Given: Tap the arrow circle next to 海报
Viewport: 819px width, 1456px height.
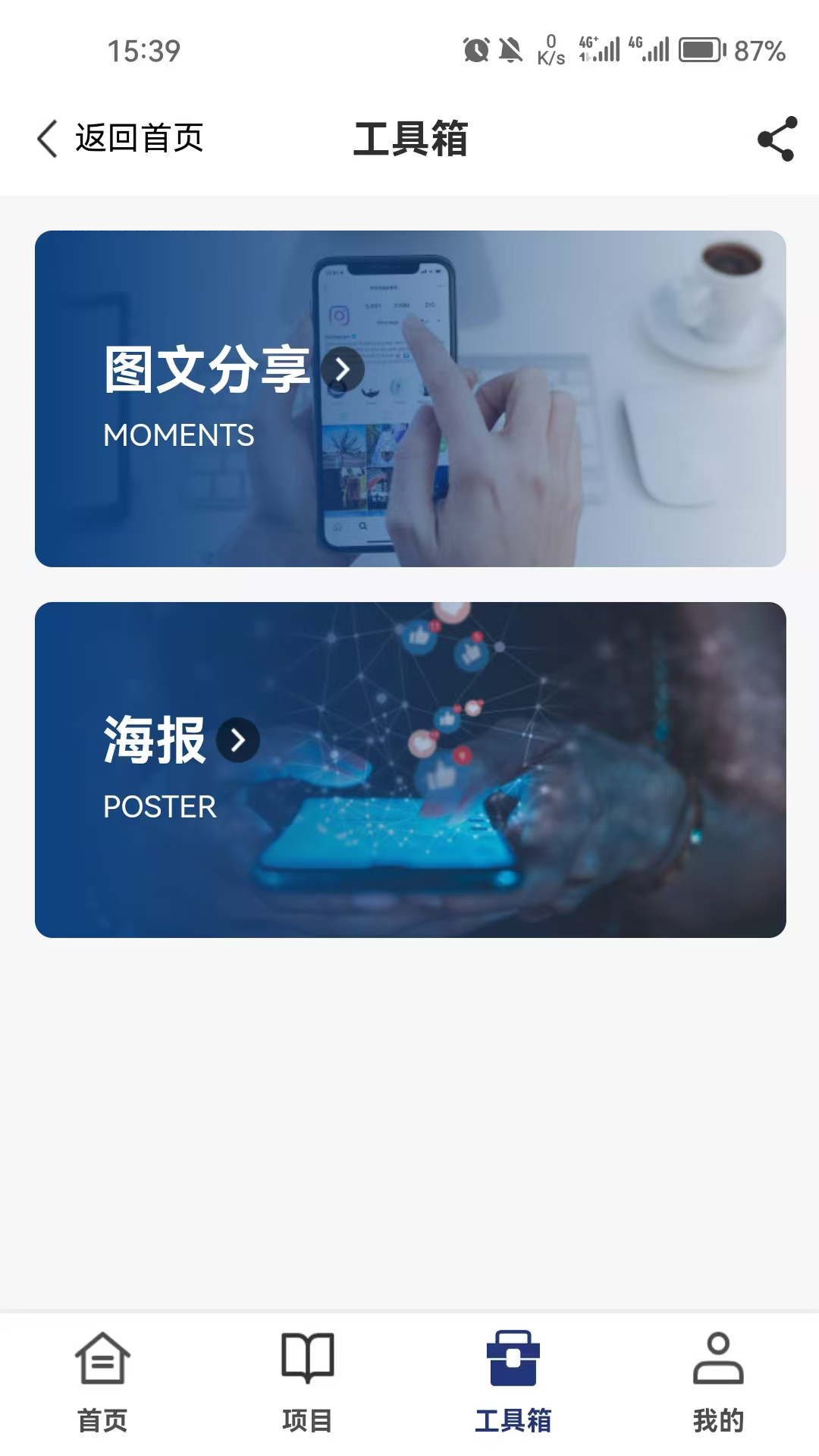Looking at the screenshot, I should pyautogui.click(x=236, y=741).
